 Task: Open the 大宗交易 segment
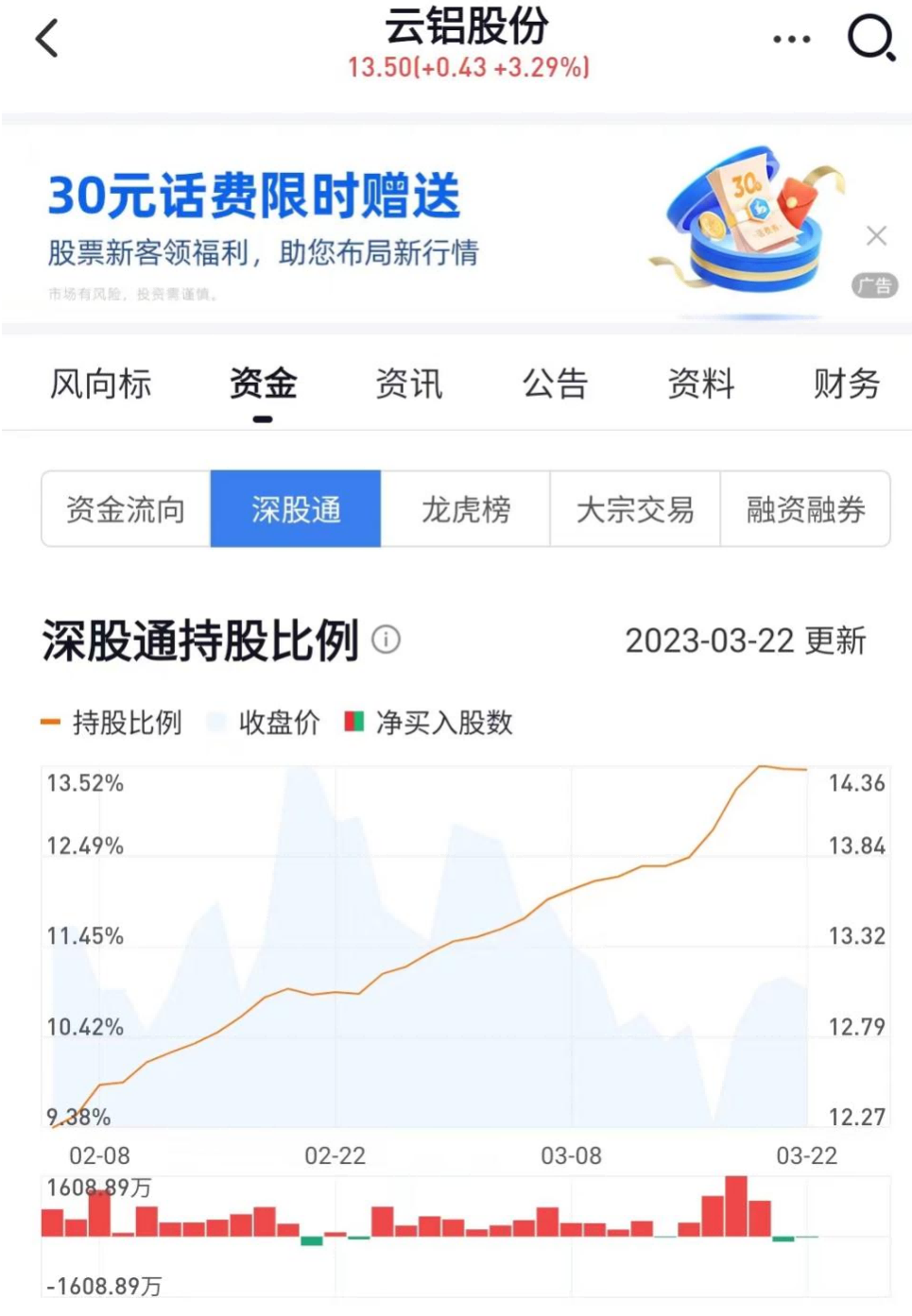[635, 509]
